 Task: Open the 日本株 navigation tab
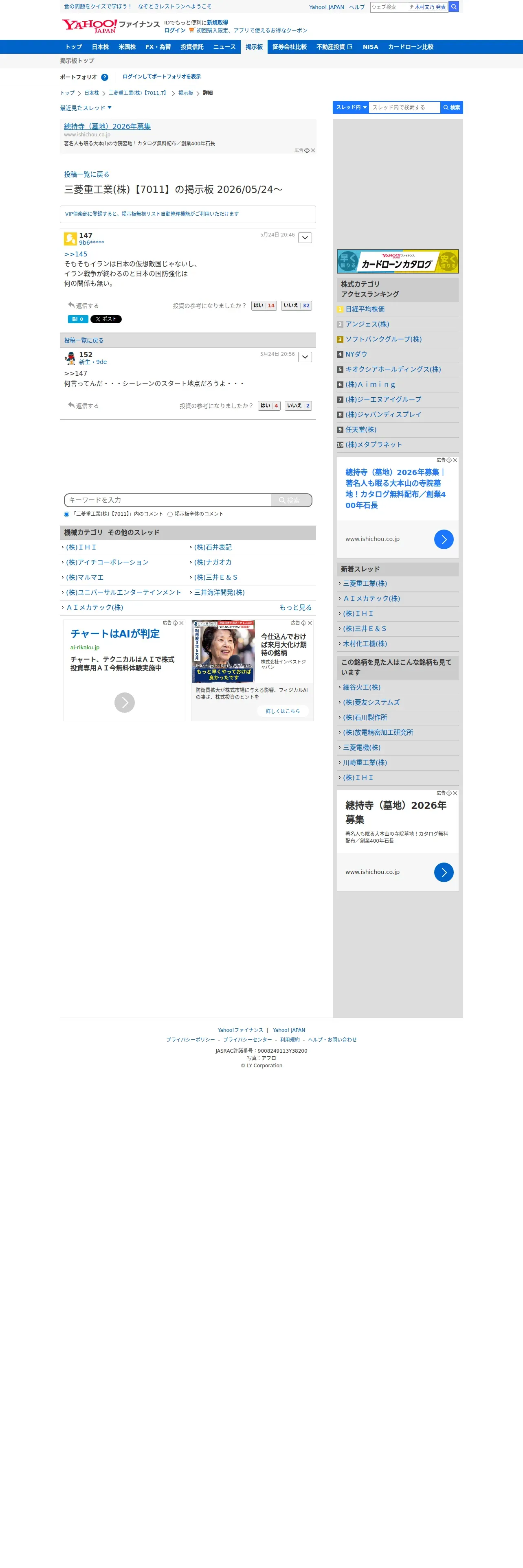pyautogui.click(x=100, y=47)
